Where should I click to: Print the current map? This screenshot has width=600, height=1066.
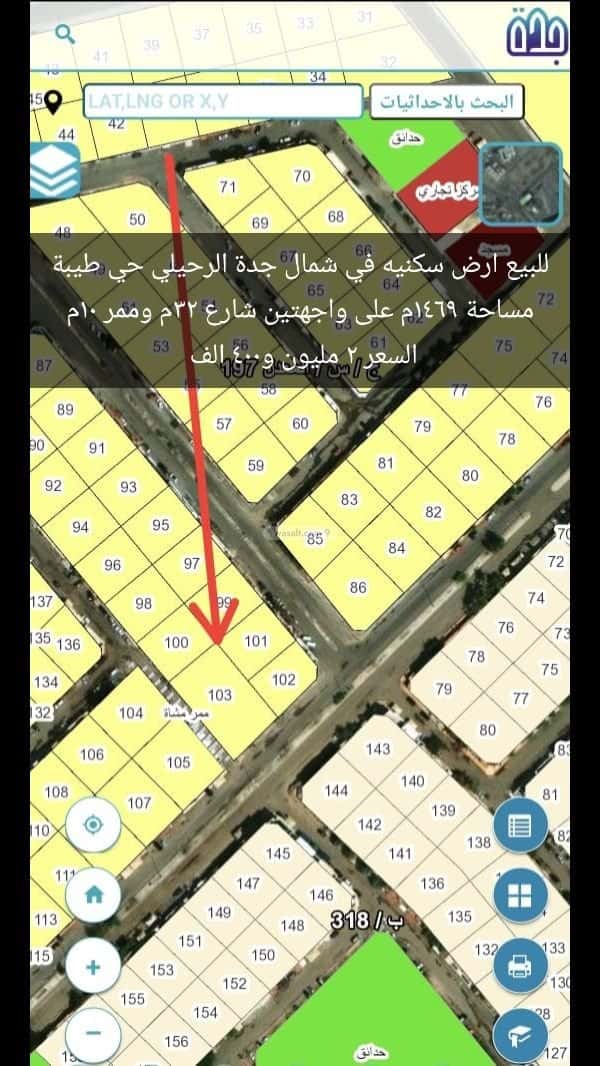[520, 967]
